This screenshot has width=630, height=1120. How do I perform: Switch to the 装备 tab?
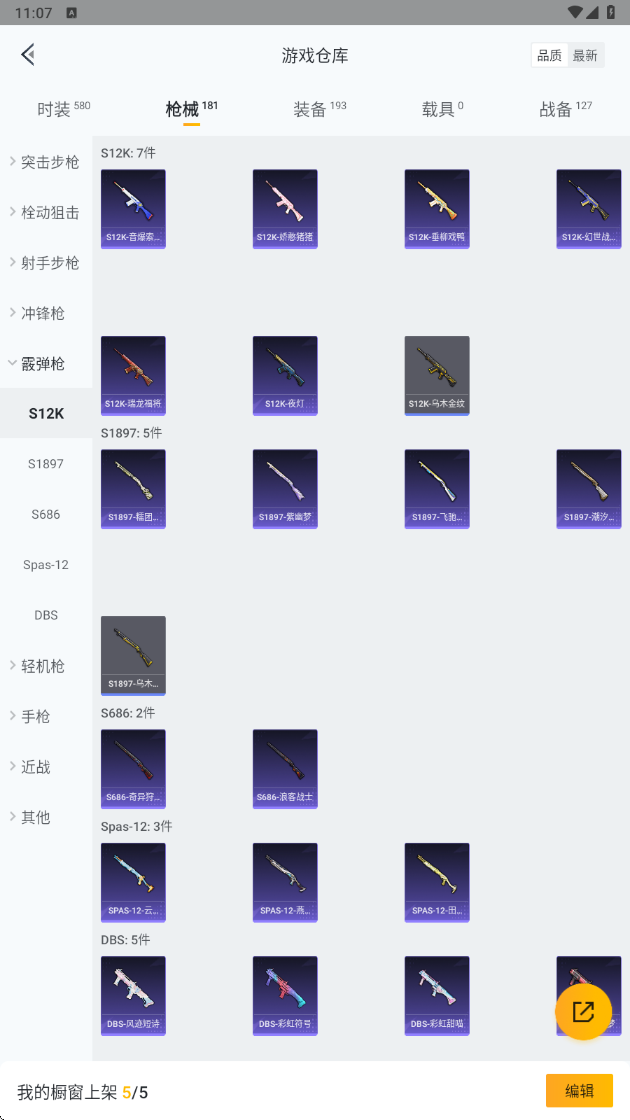(x=319, y=109)
